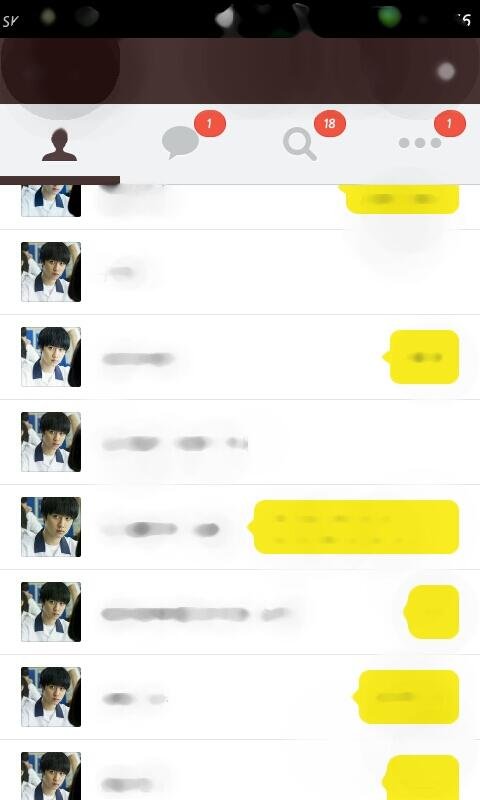Open the friend with the wide two-line yellow status
Screen dimensions: 480x800
coord(240,527)
